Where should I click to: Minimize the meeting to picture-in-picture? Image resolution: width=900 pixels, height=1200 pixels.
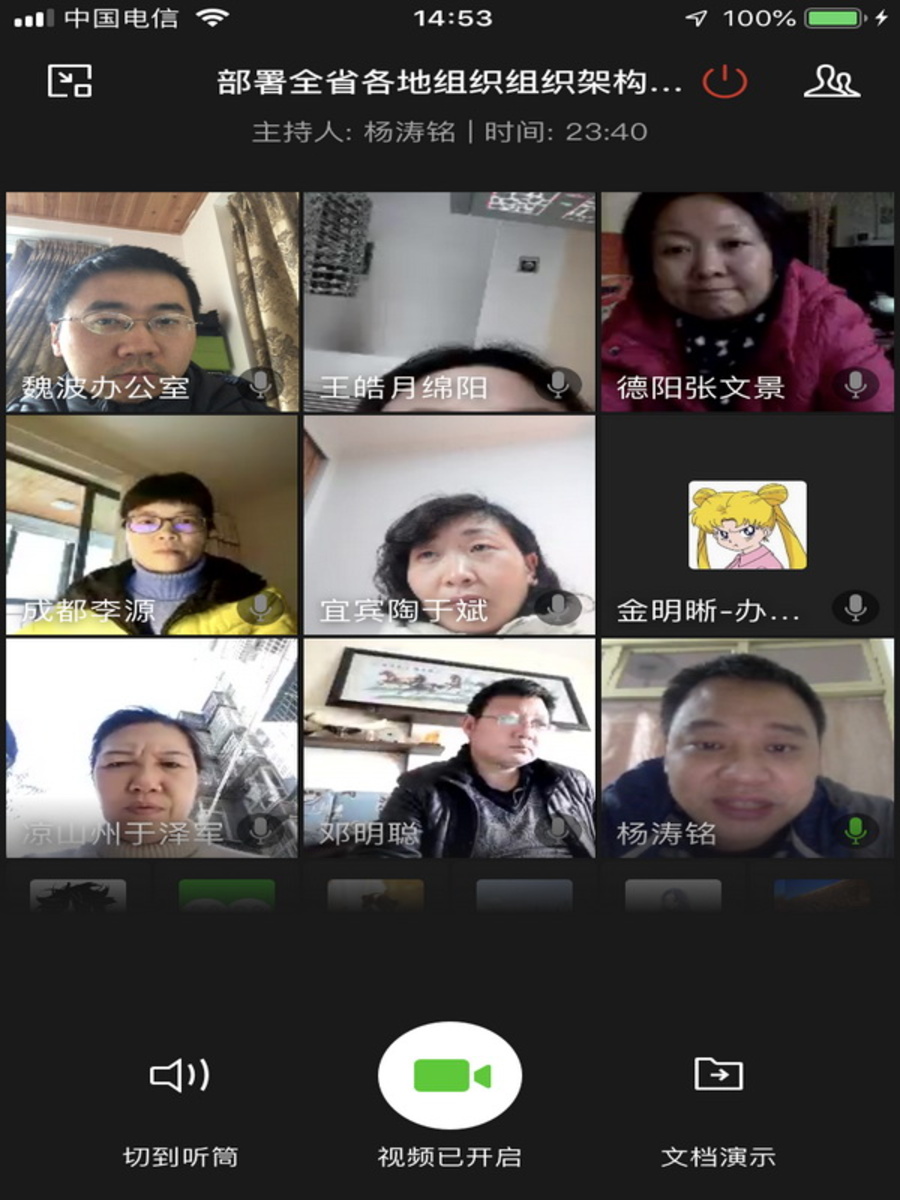point(70,81)
